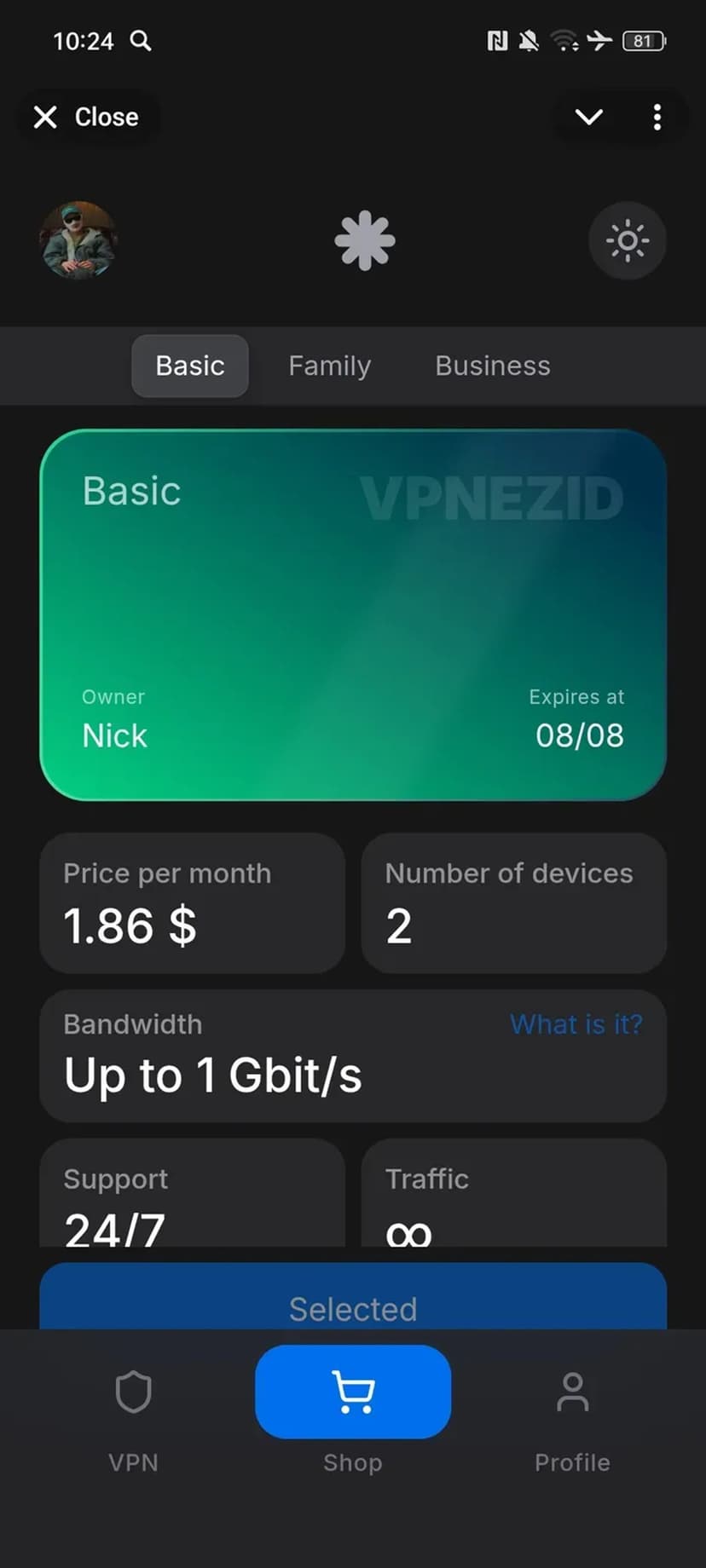Toggle light theme with sun icon
Screen dimensions: 706x1568
627,241
